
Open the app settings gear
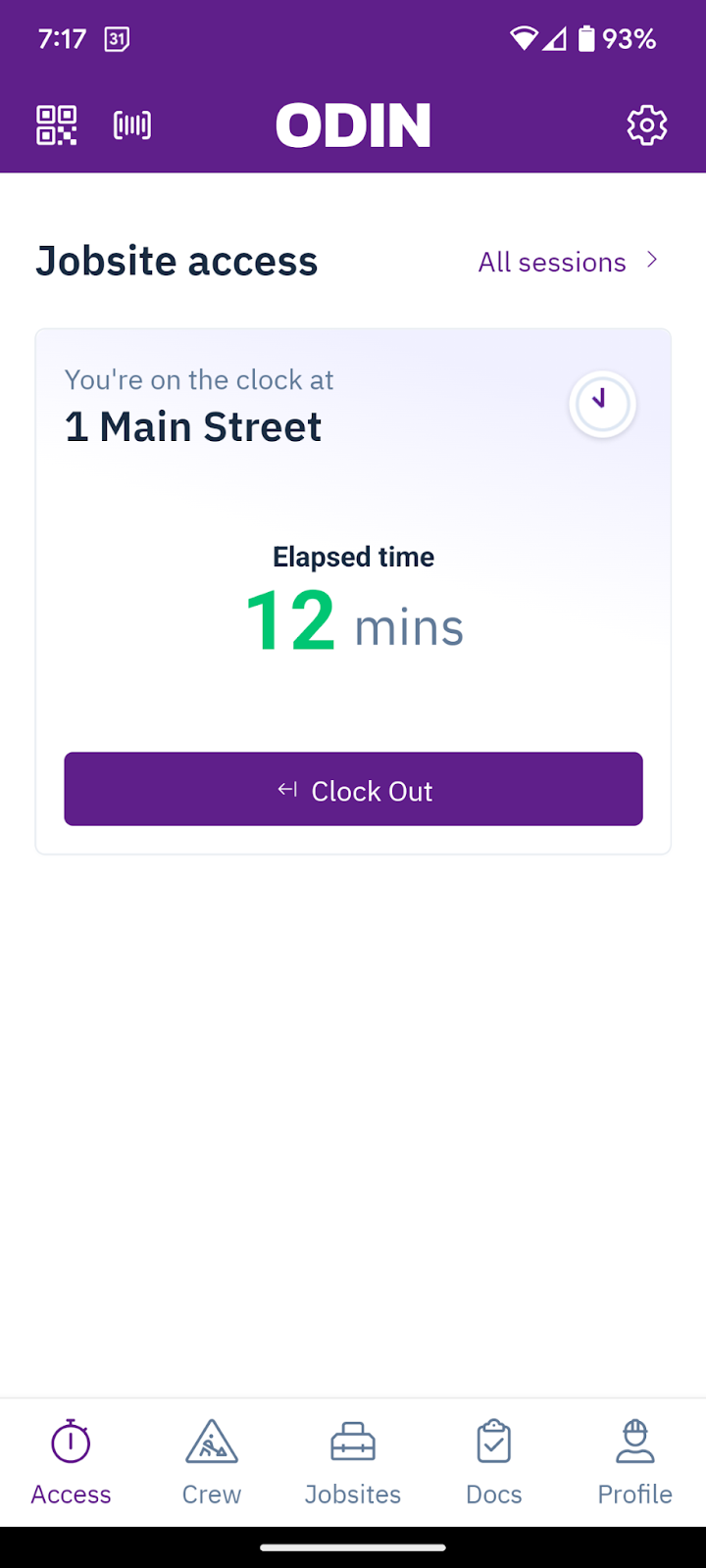click(x=646, y=125)
